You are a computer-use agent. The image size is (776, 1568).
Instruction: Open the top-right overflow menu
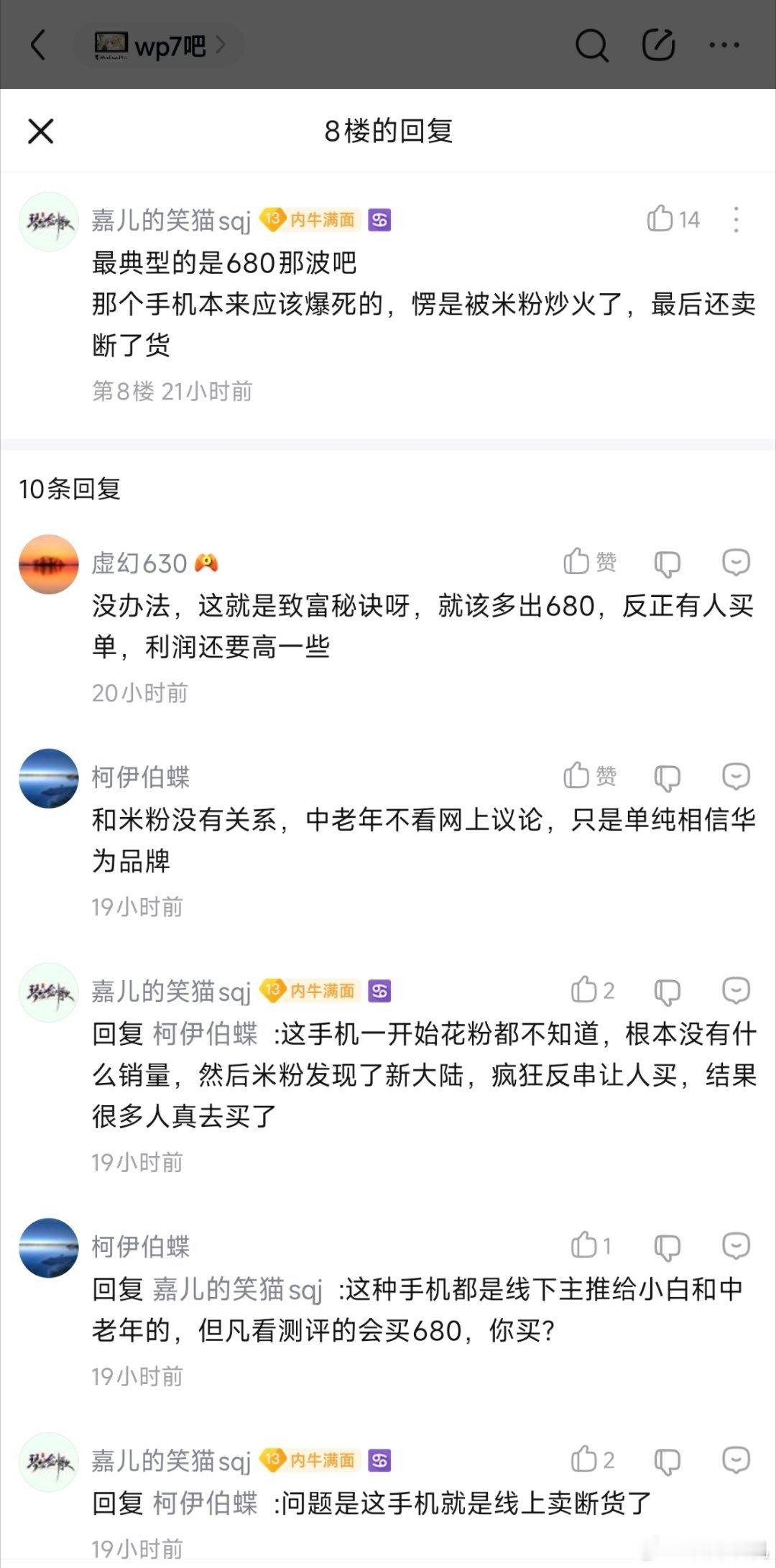[722, 45]
